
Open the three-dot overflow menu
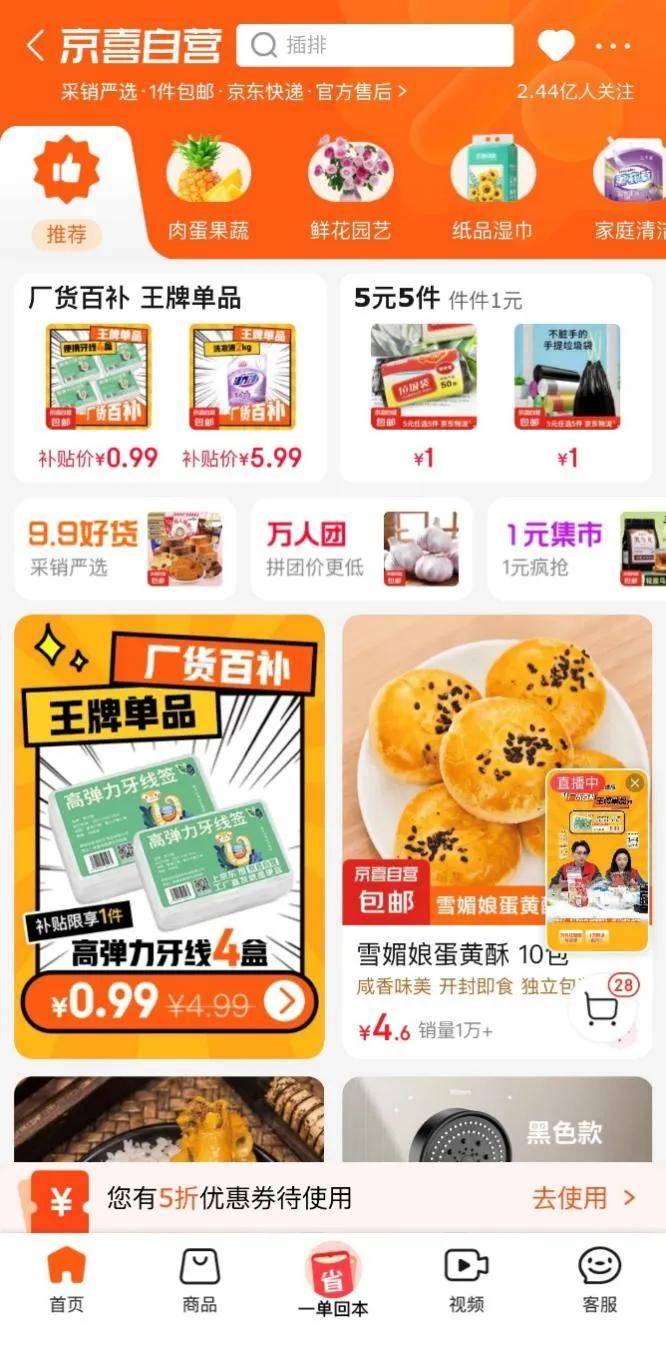click(x=613, y=46)
